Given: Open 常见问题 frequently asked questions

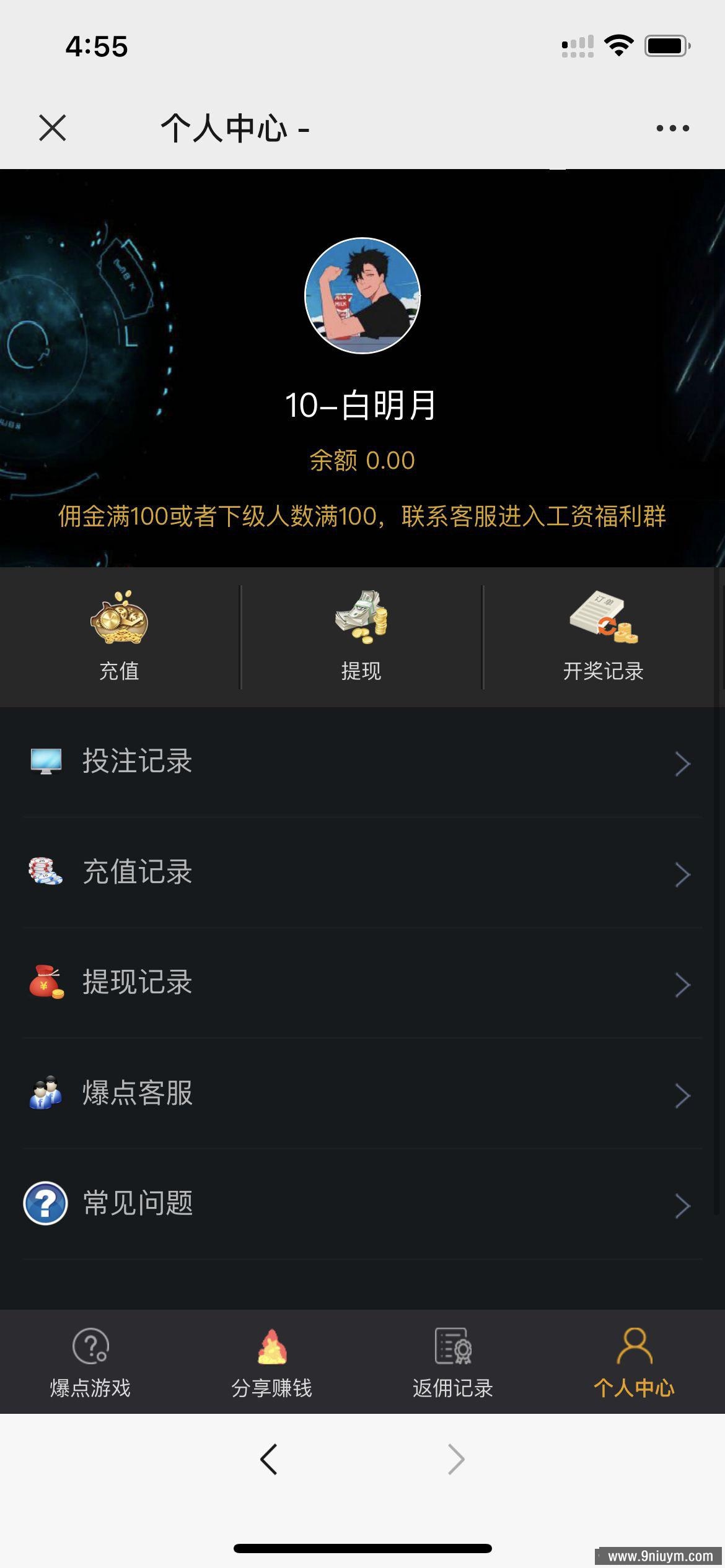Looking at the screenshot, I should (138, 1203).
